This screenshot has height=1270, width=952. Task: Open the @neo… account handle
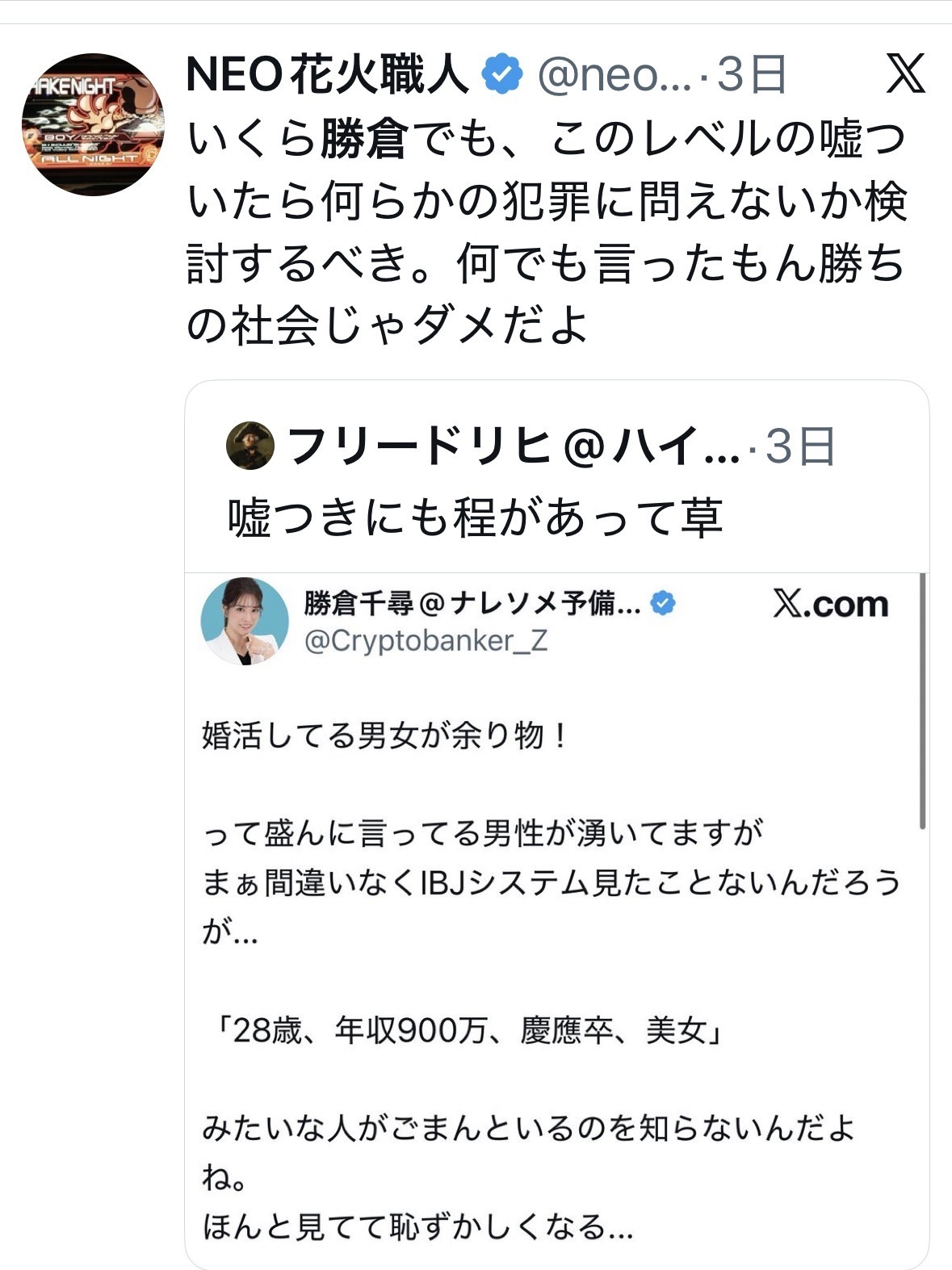[614, 75]
